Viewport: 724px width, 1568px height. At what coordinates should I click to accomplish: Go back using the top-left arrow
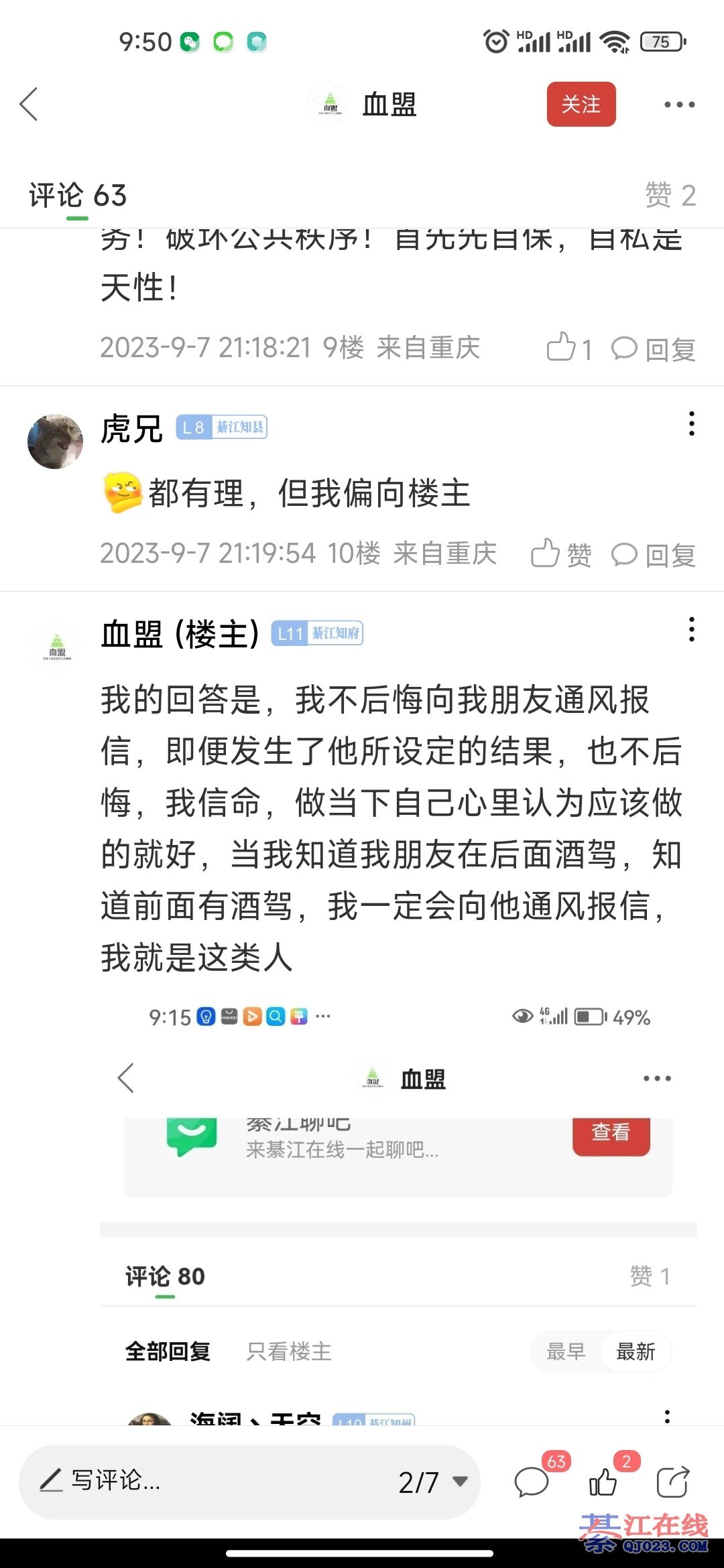click(29, 105)
